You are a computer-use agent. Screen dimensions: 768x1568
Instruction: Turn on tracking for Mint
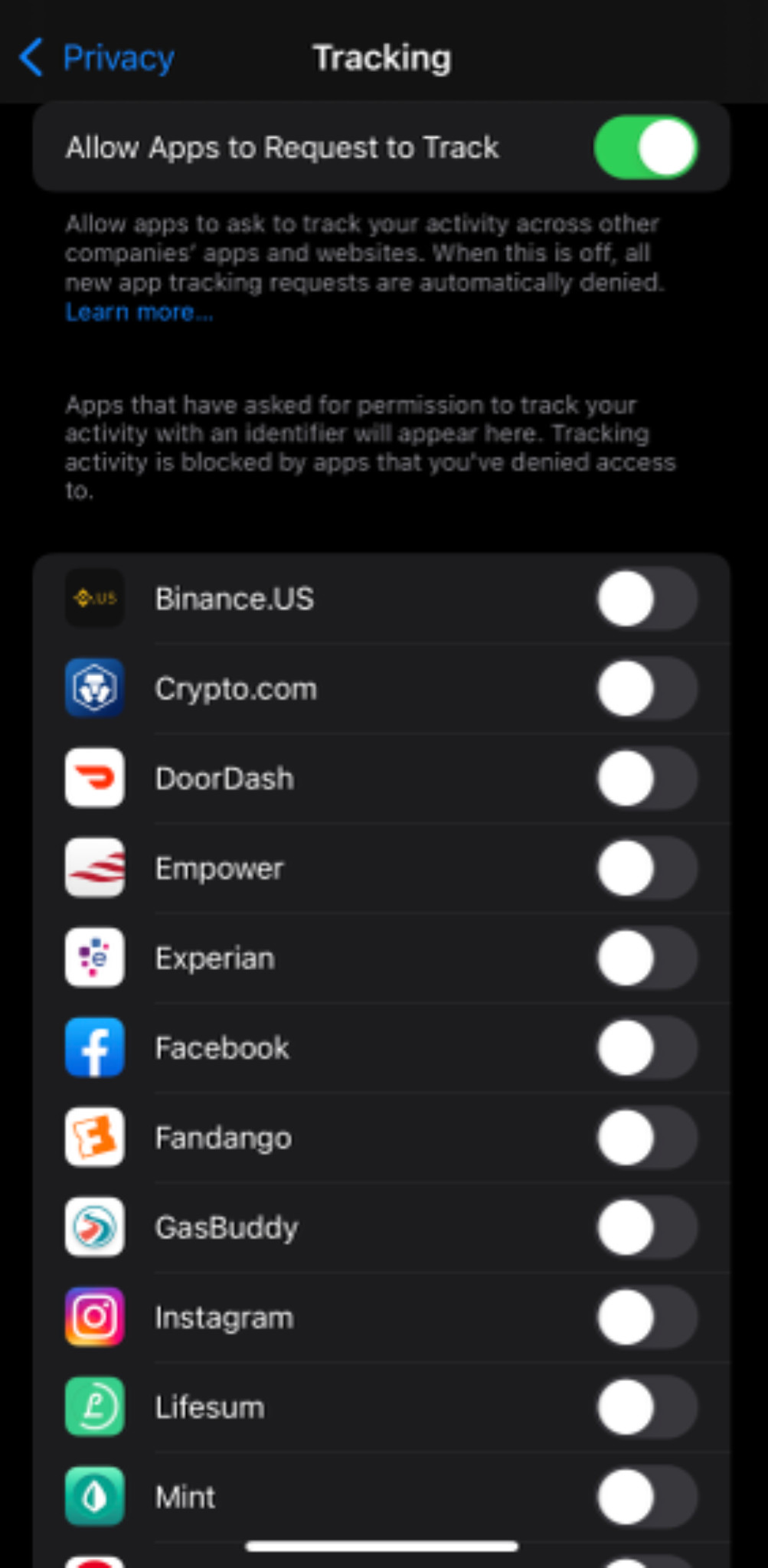[x=646, y=1497]
